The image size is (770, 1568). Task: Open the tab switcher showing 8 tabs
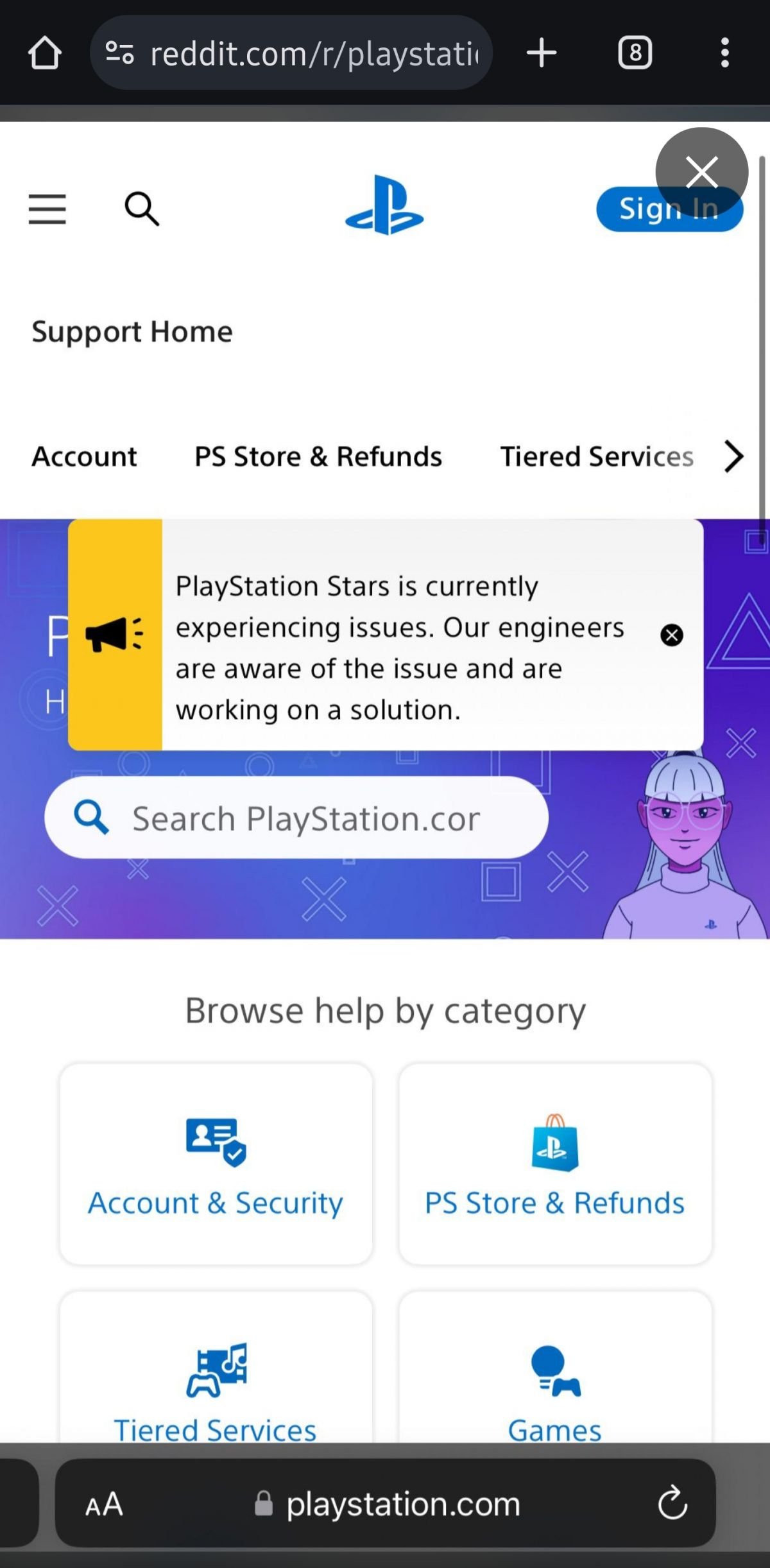click(x=635, y=53)
